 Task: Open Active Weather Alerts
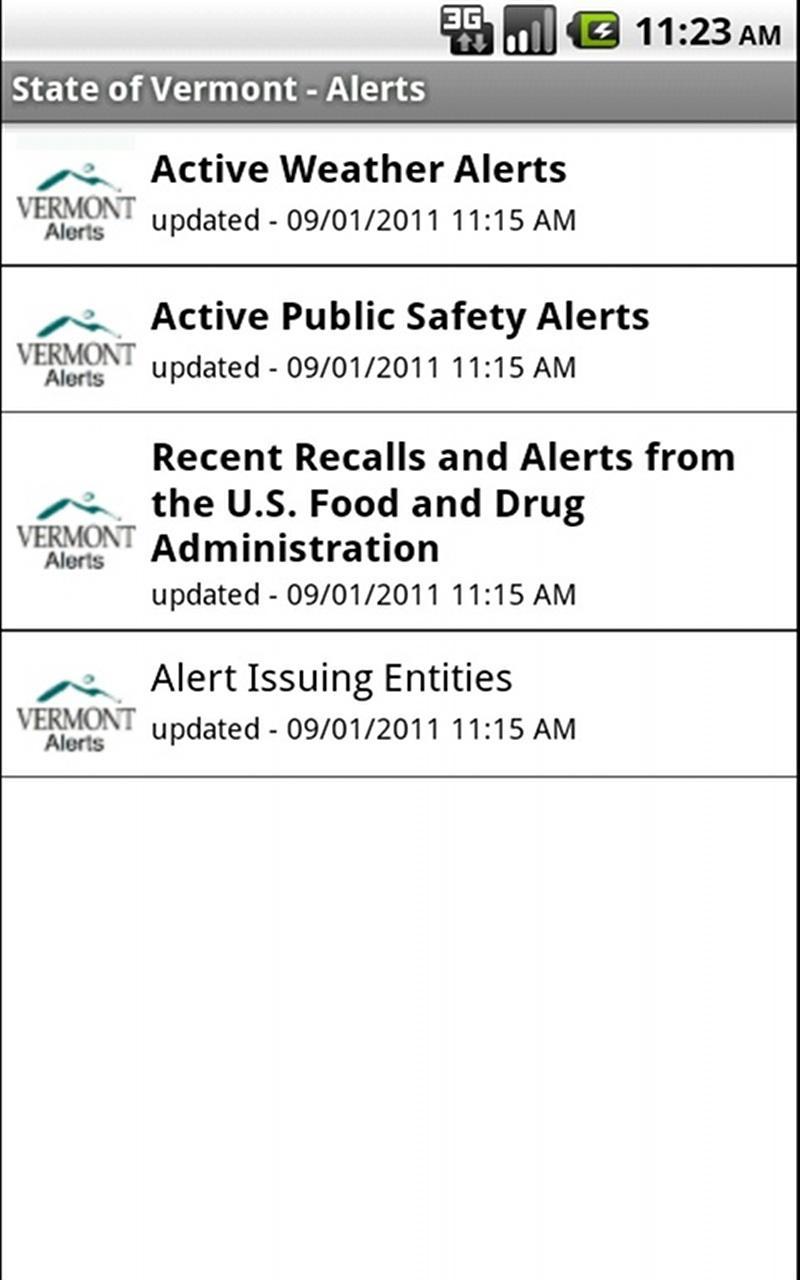(400, 194)
